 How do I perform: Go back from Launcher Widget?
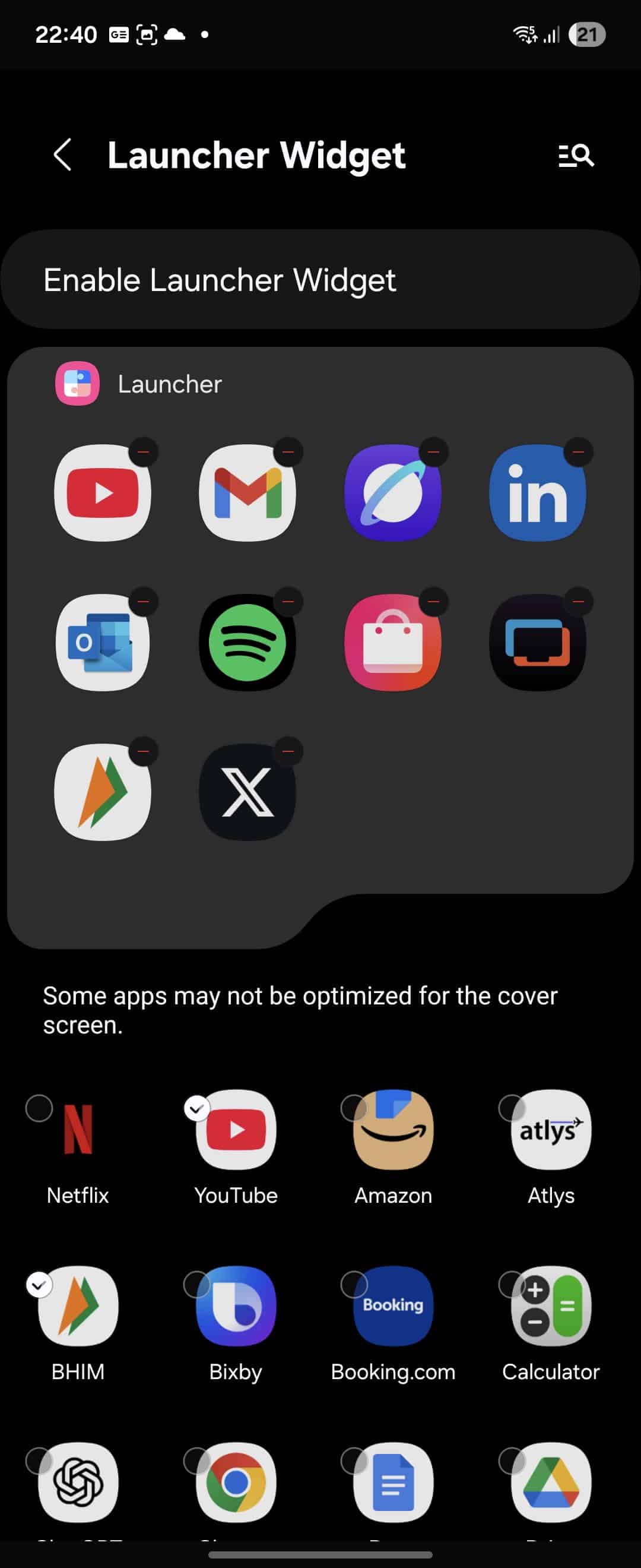coord(63,154)
